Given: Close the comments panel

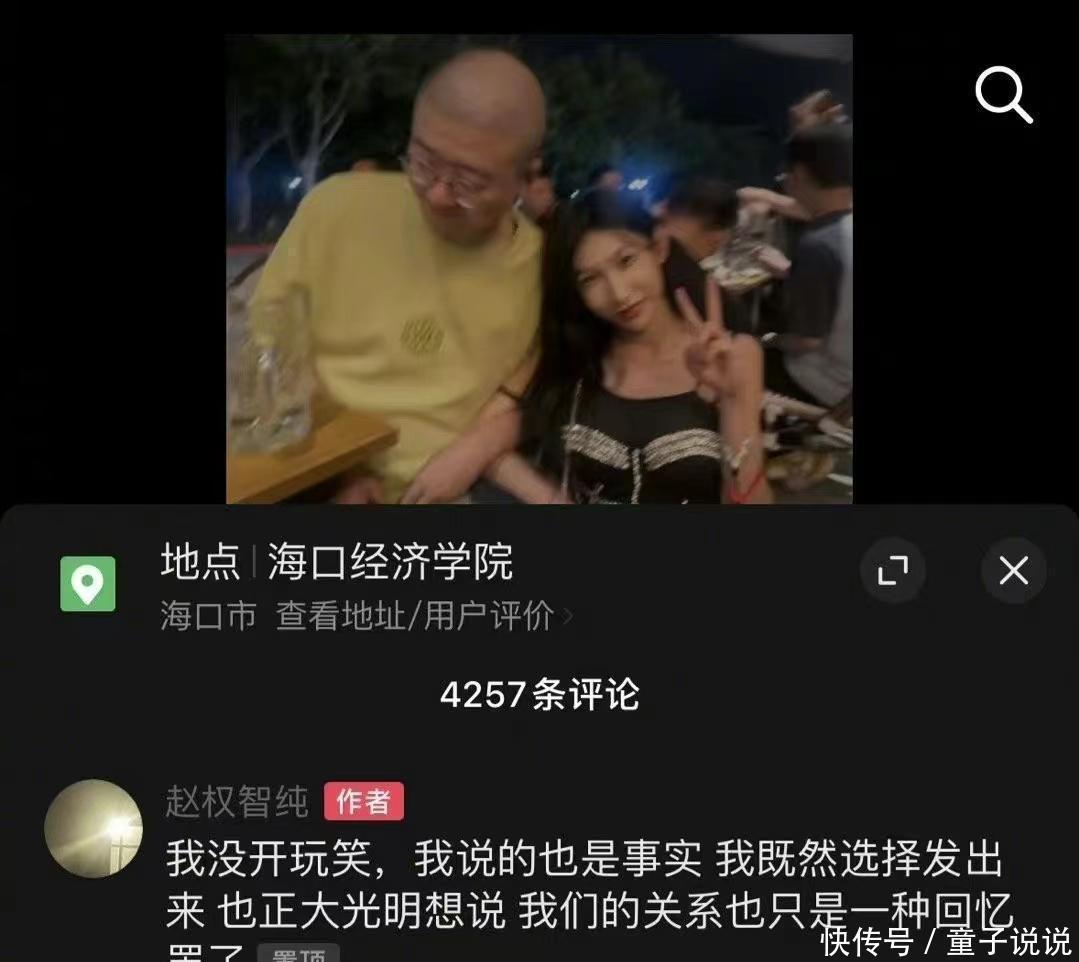Looking at the screenshot, I should tap(1013, 571).
